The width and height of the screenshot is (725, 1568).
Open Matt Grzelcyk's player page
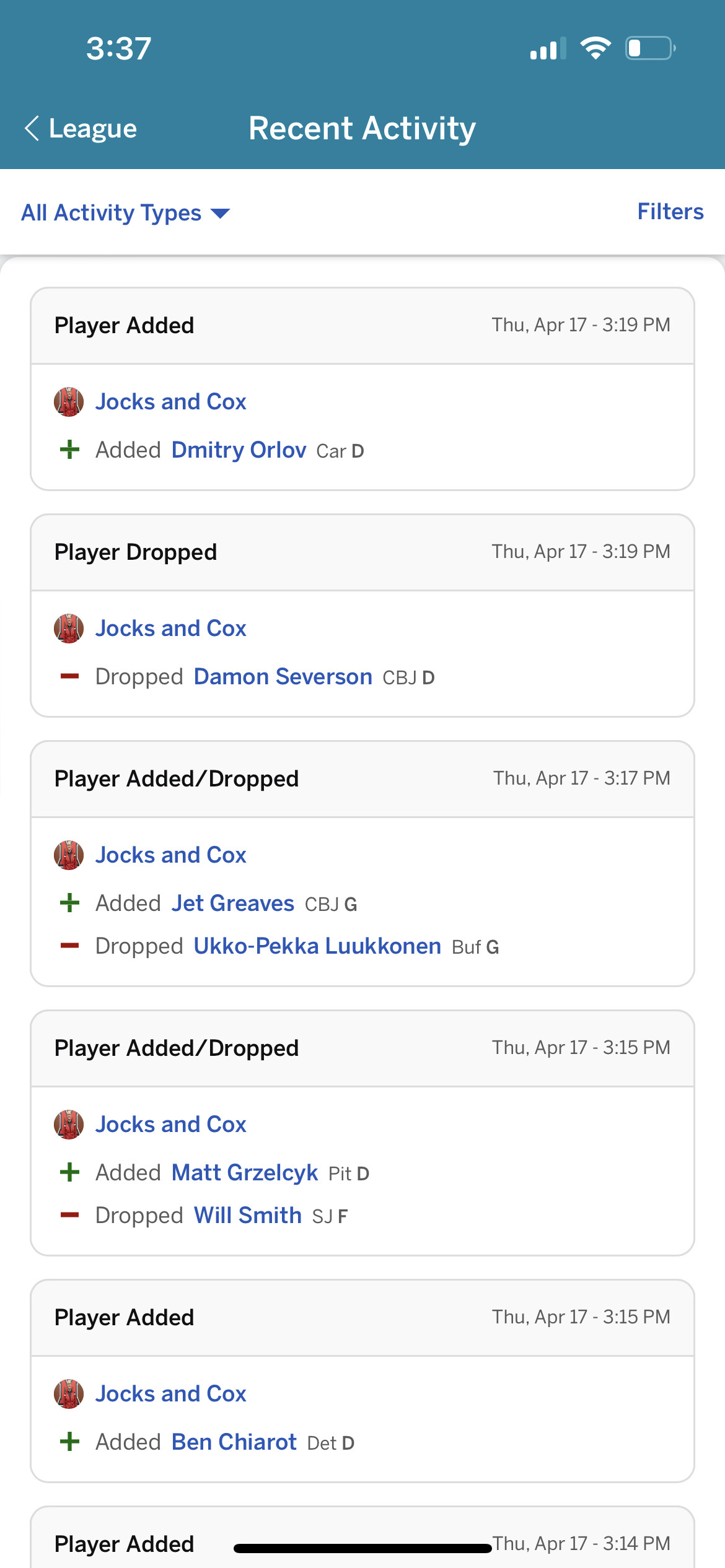coord(245,1173)
